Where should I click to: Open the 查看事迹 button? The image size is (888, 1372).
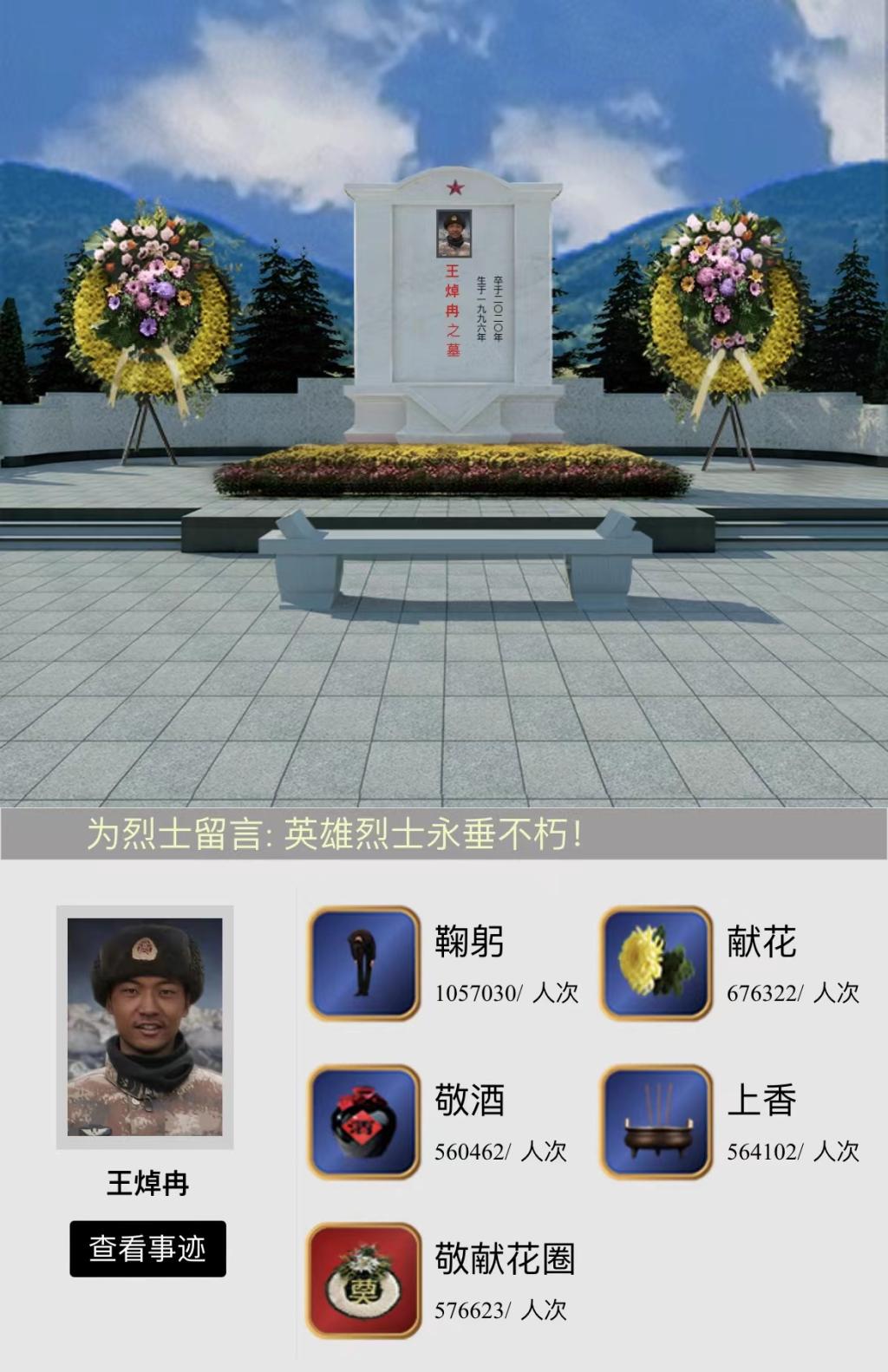pos(147,1248)
